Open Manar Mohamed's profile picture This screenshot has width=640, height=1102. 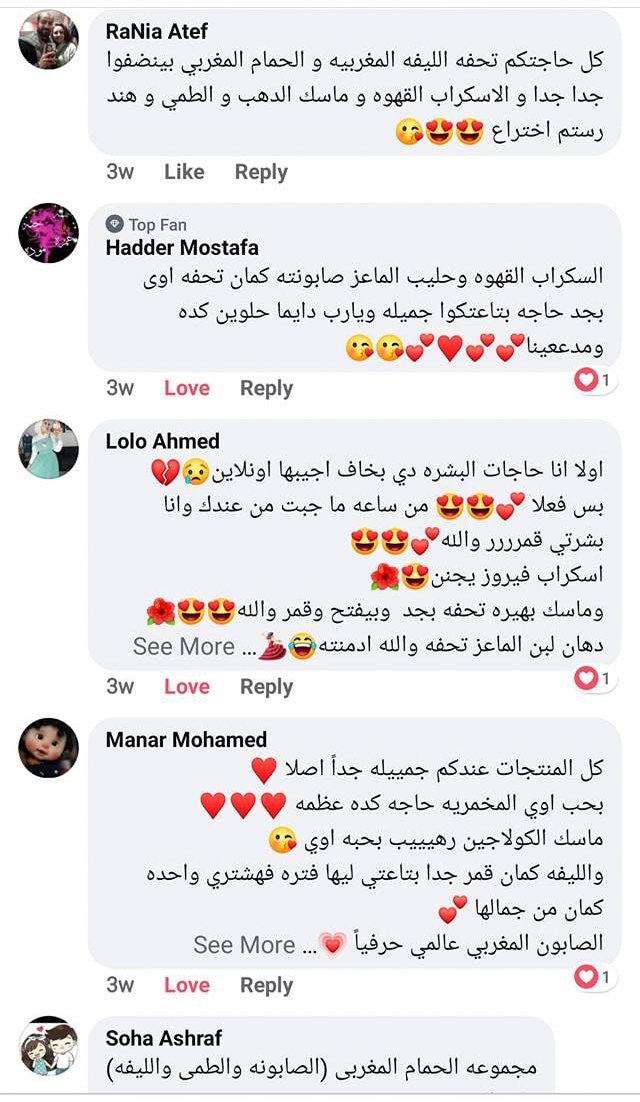[48, 747]
